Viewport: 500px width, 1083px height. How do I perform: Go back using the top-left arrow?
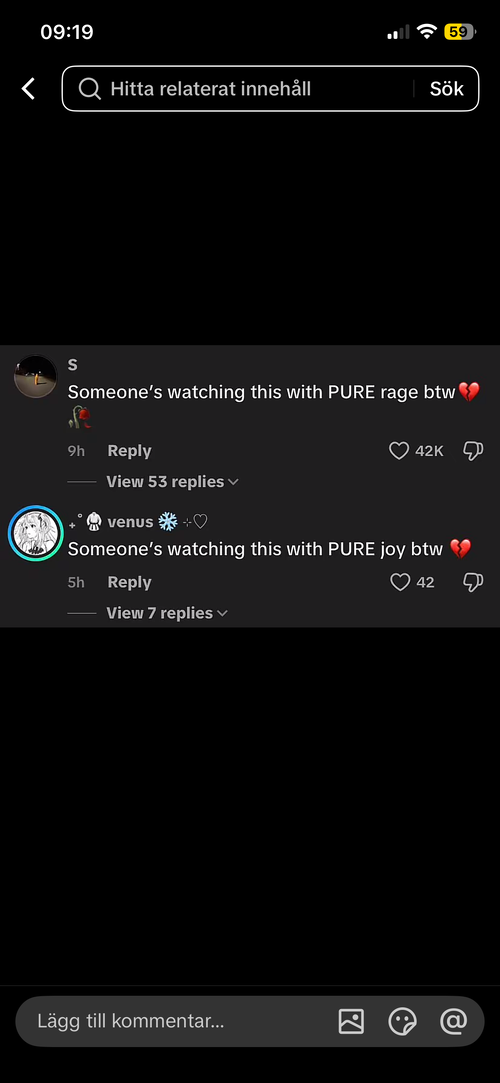tap(28, 88)
